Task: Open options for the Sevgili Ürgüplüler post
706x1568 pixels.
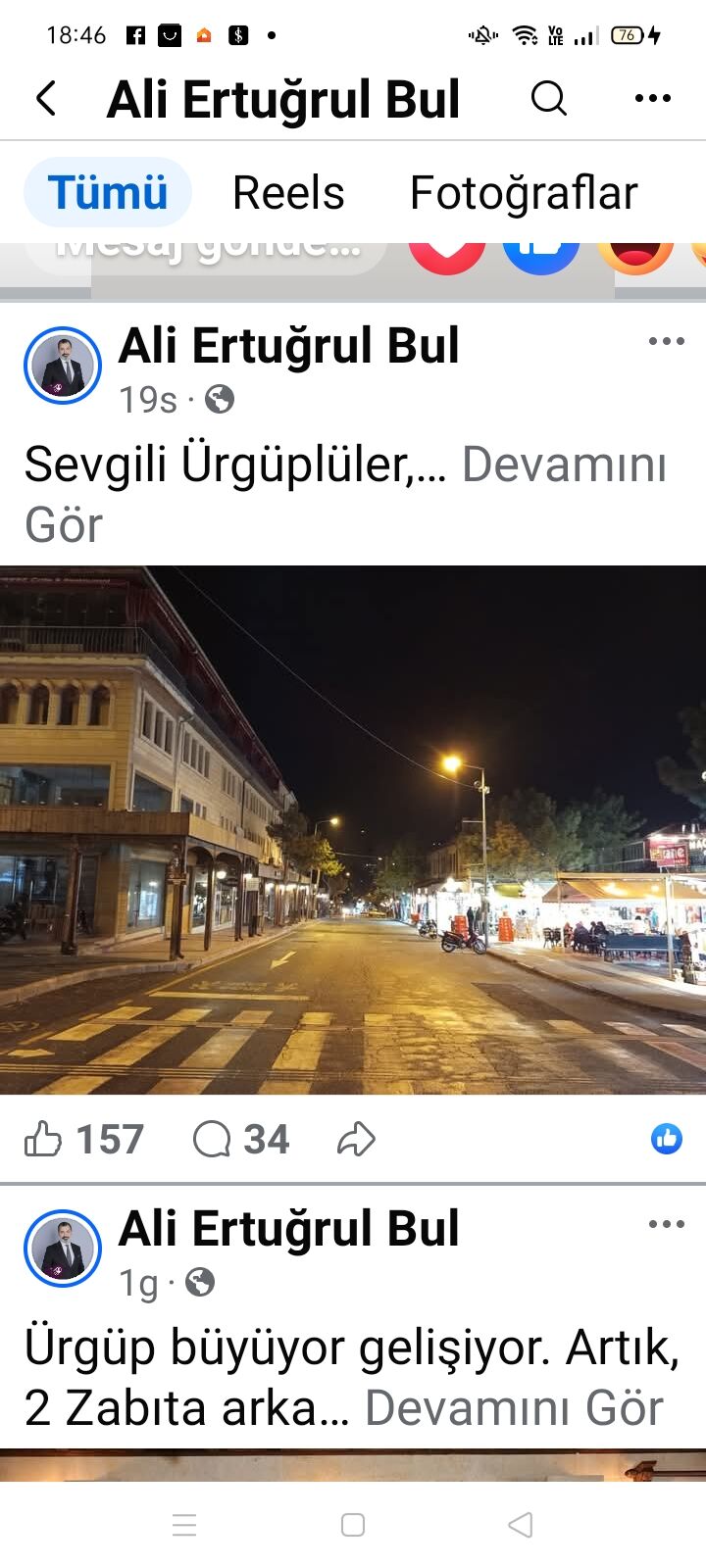Action: click(666, 341)
